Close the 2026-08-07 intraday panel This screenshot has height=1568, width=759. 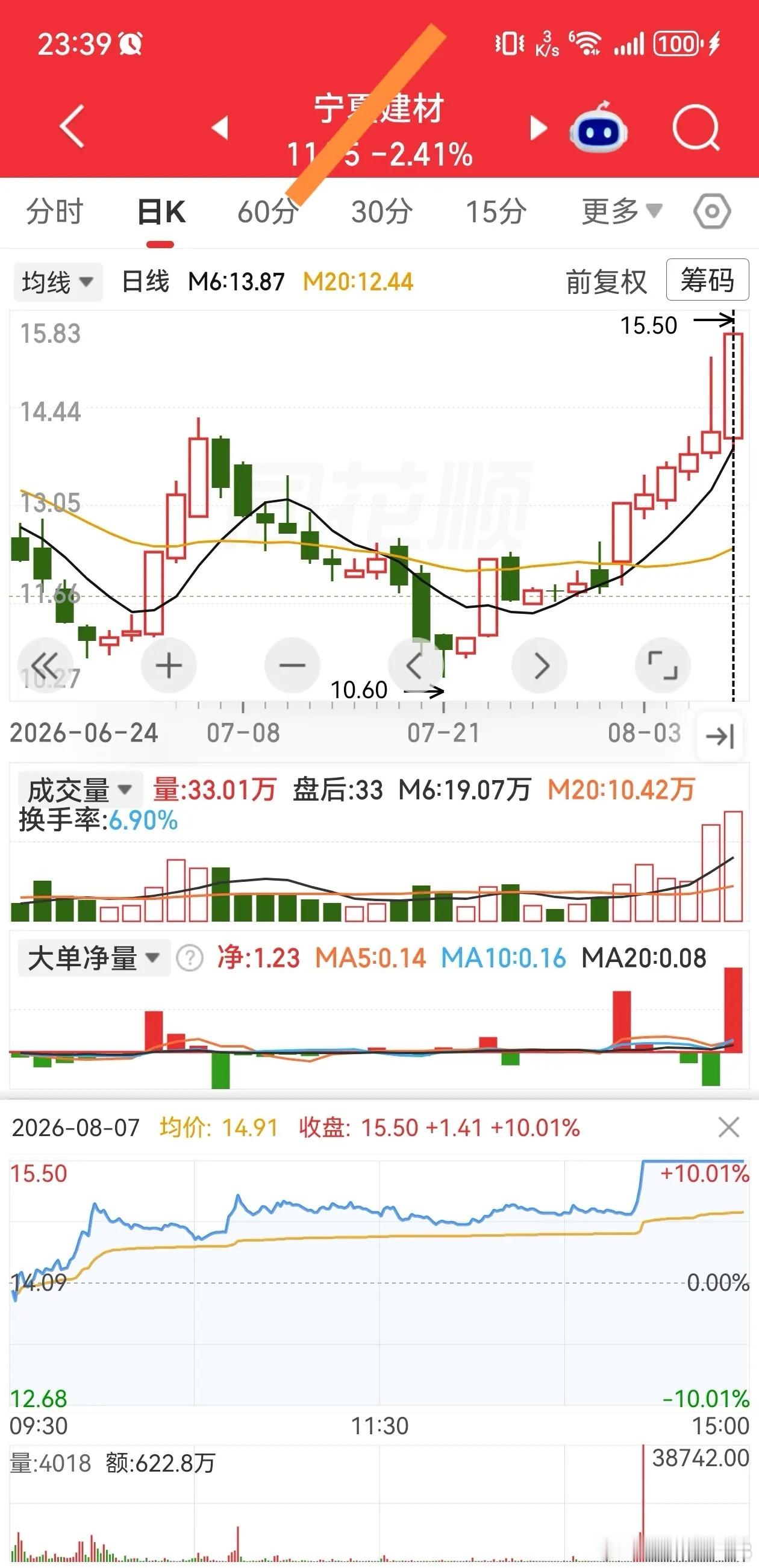coord(728,1128)
